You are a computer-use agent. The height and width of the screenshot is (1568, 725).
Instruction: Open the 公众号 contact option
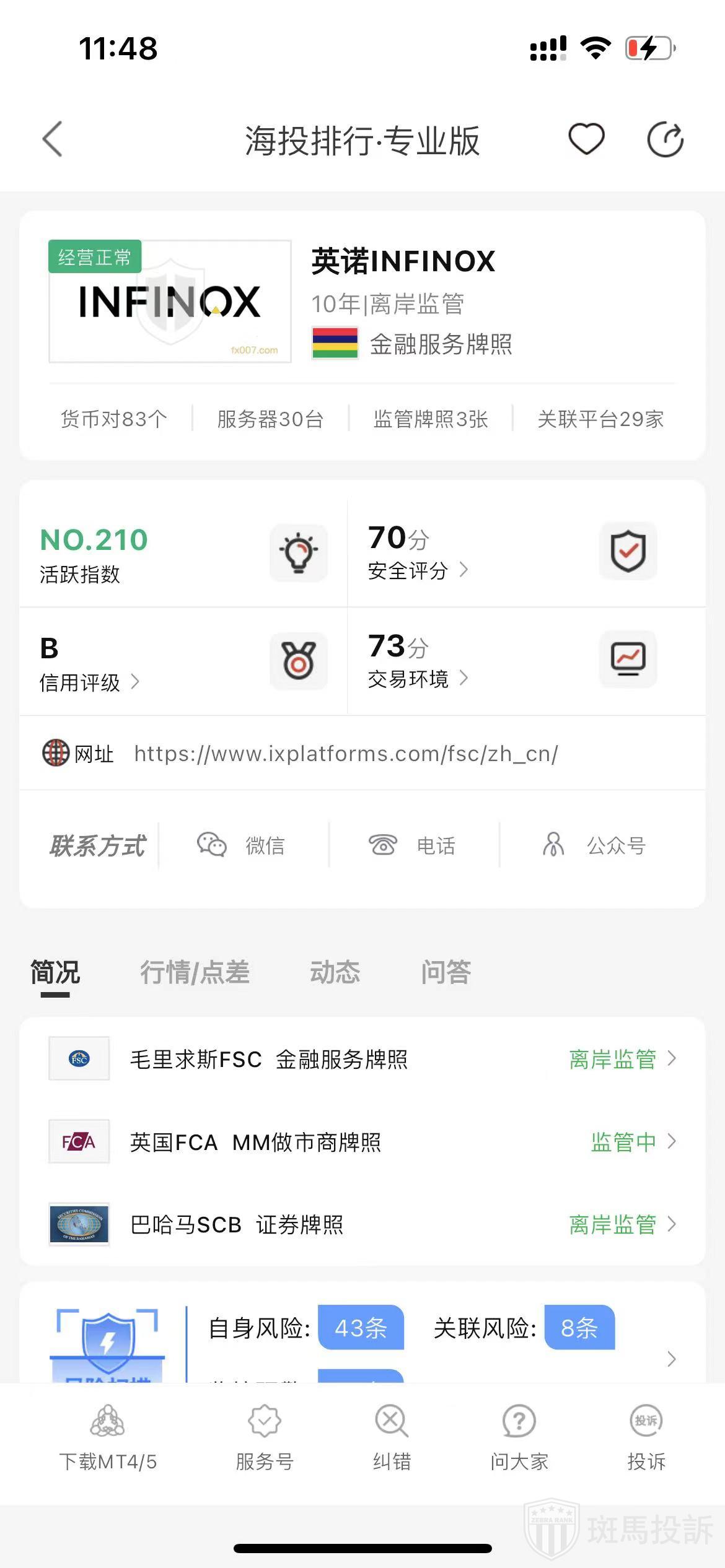595,845
